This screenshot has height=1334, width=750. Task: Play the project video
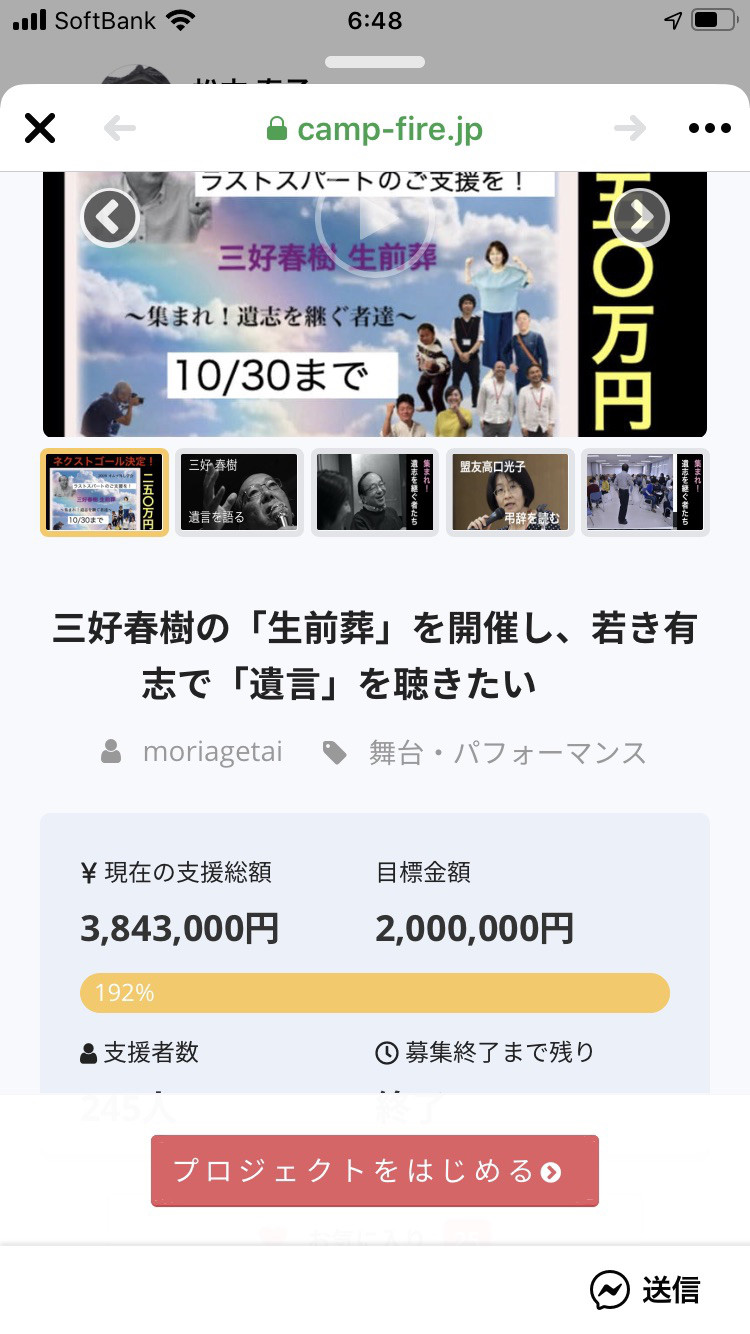[x=374, y=220]
